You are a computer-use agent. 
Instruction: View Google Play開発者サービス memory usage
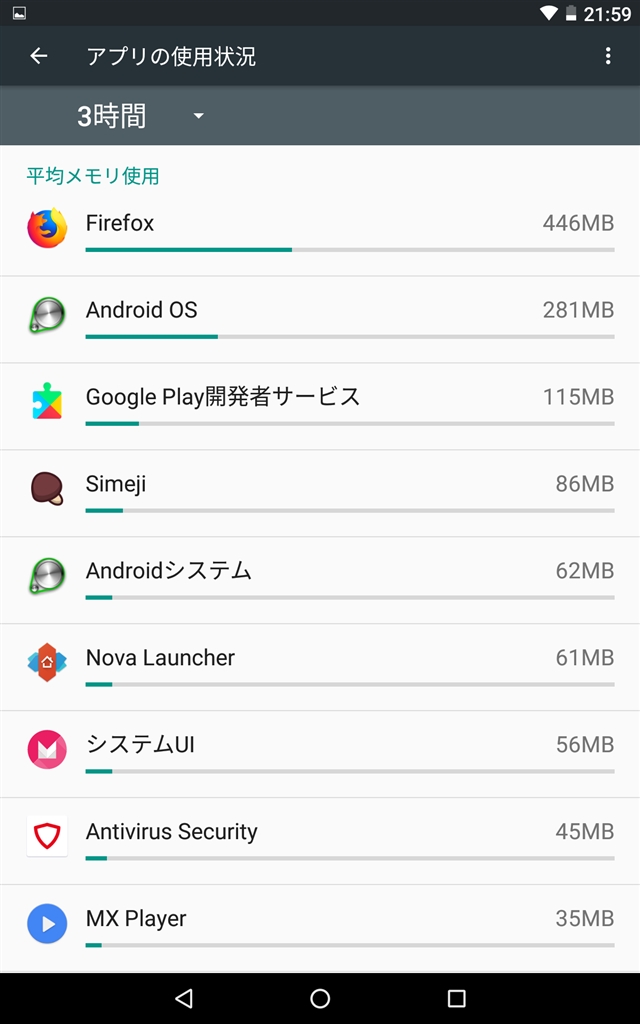pos(320,406)
